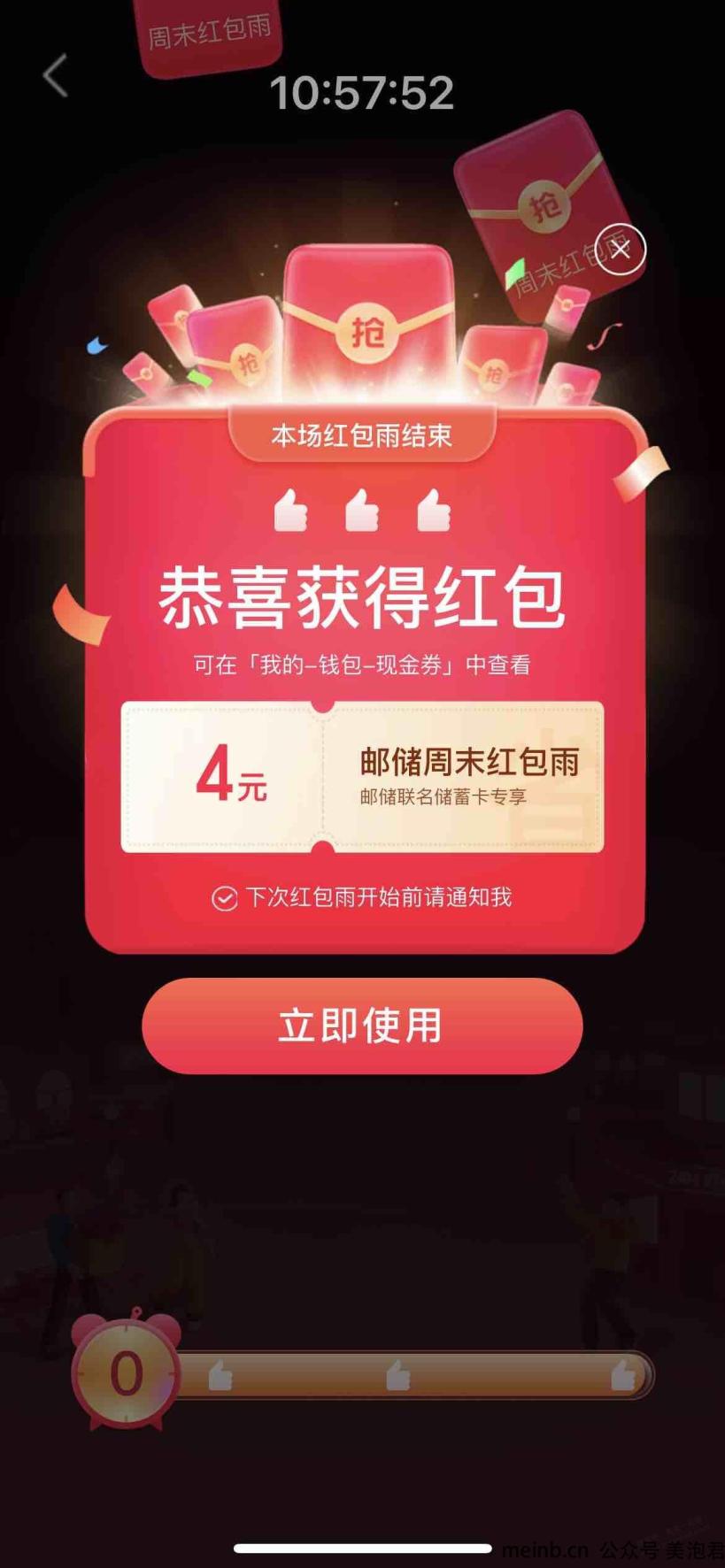Open the 4元 邮储周末红包雨 coupon
This screenshot has height=1568, width=725.
point(362,777)
